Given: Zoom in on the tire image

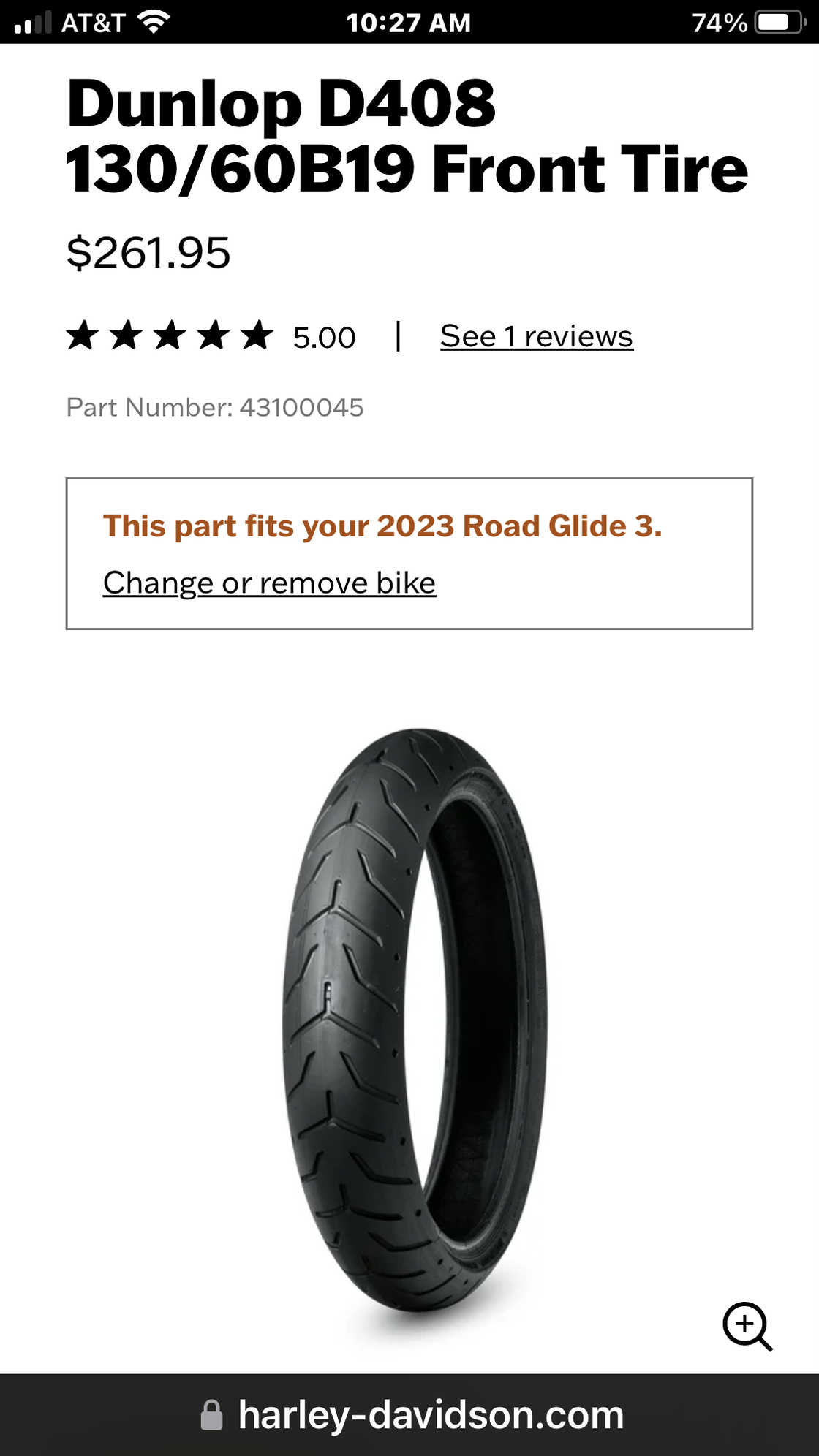Looking at the screenshot, I should 747,1326.
